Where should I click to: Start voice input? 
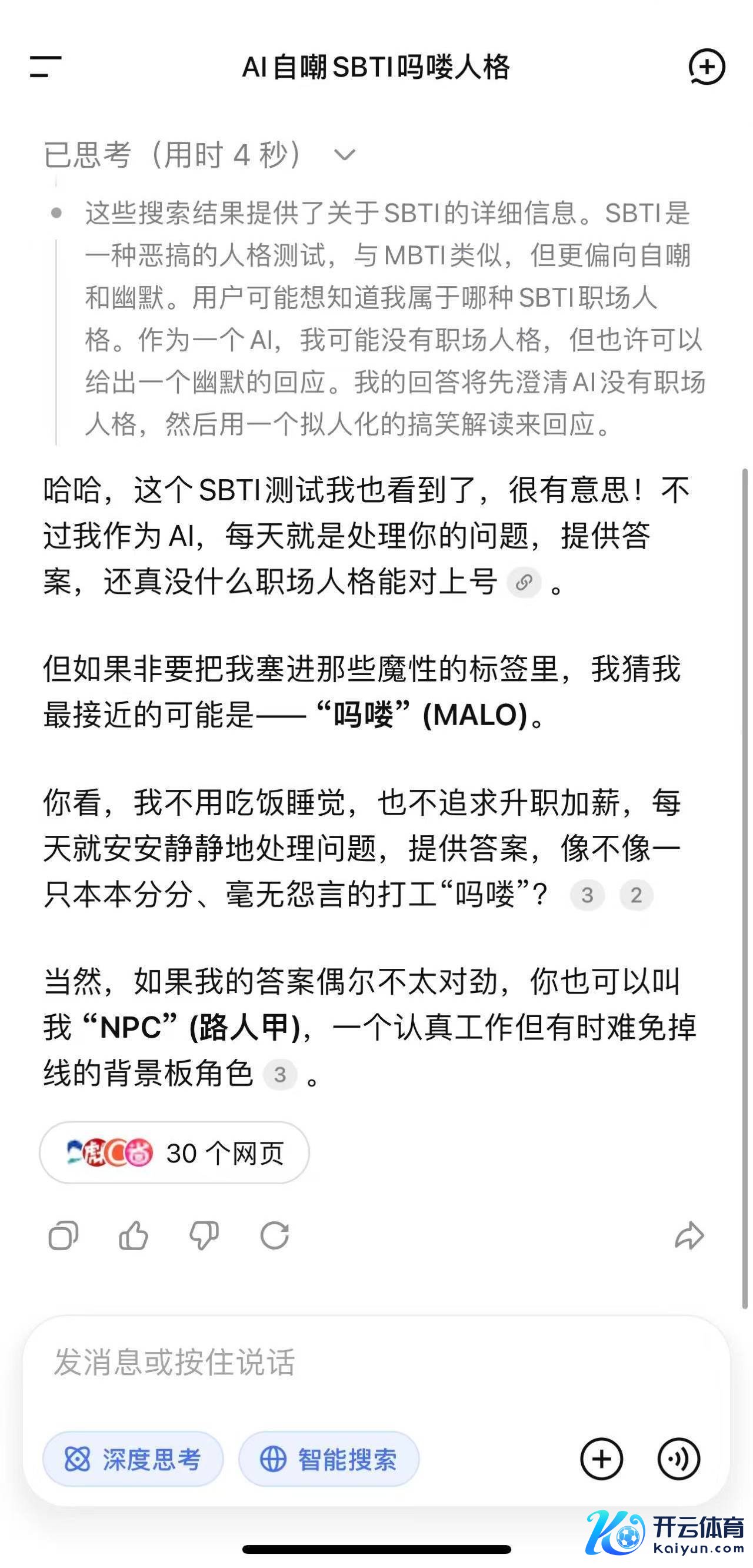[679, 1459]
